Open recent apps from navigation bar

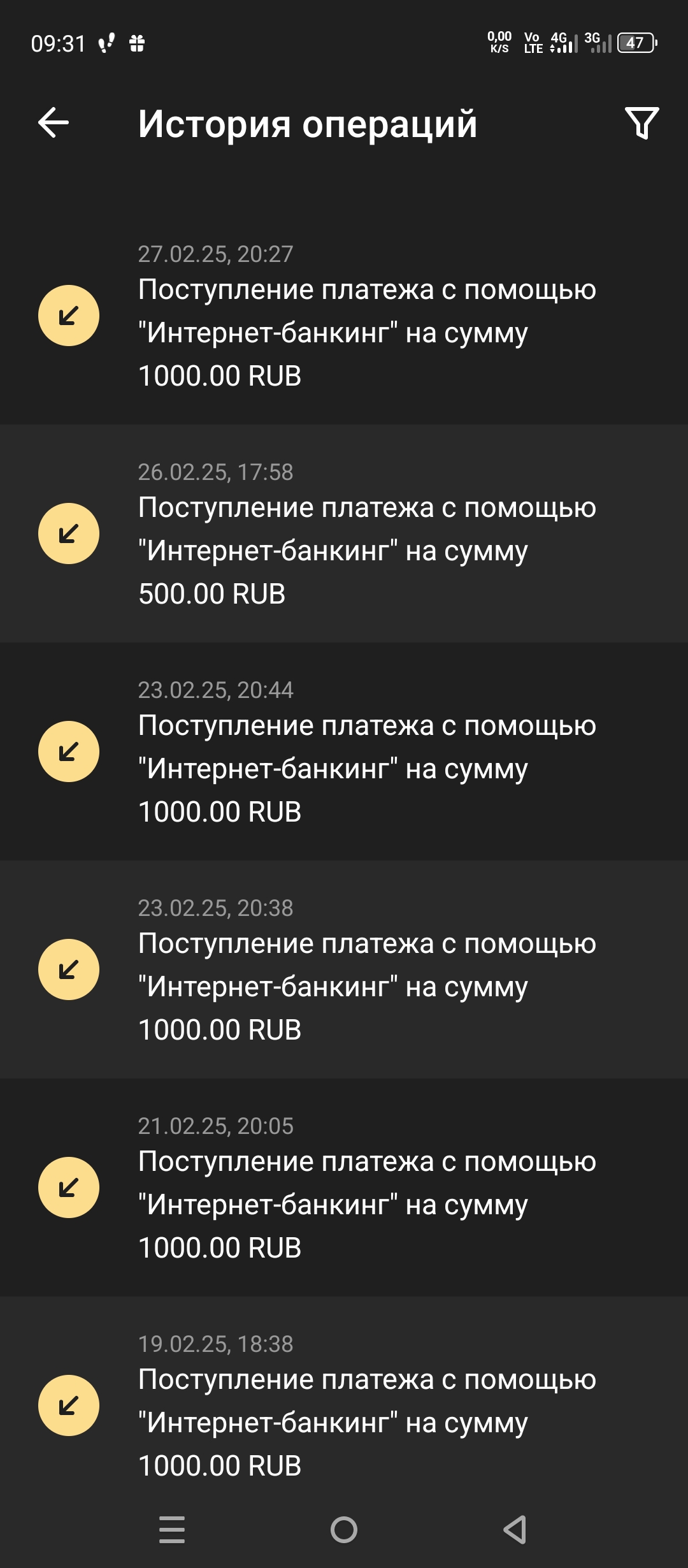pyautogui.click(x=172, y=1529)
